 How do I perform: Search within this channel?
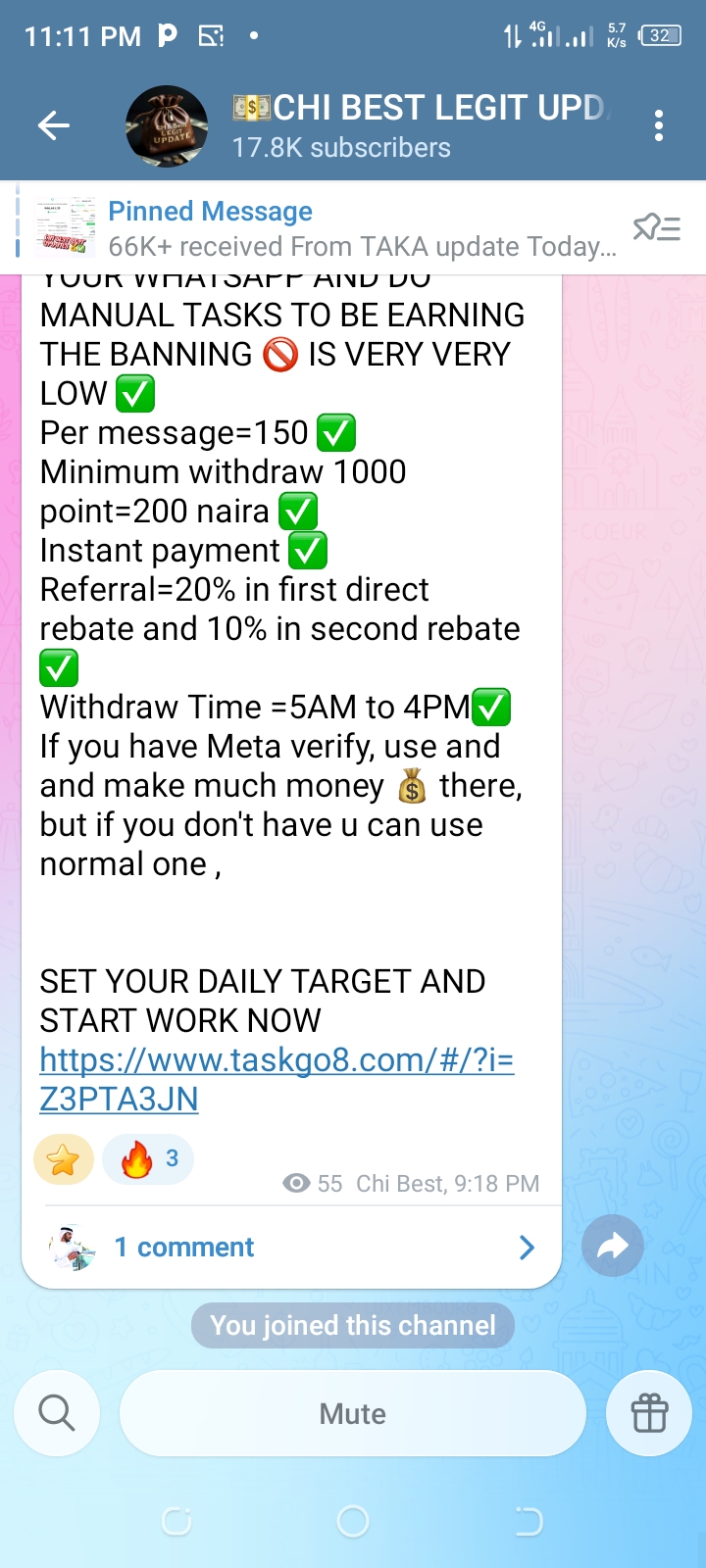coord(57,1413)
